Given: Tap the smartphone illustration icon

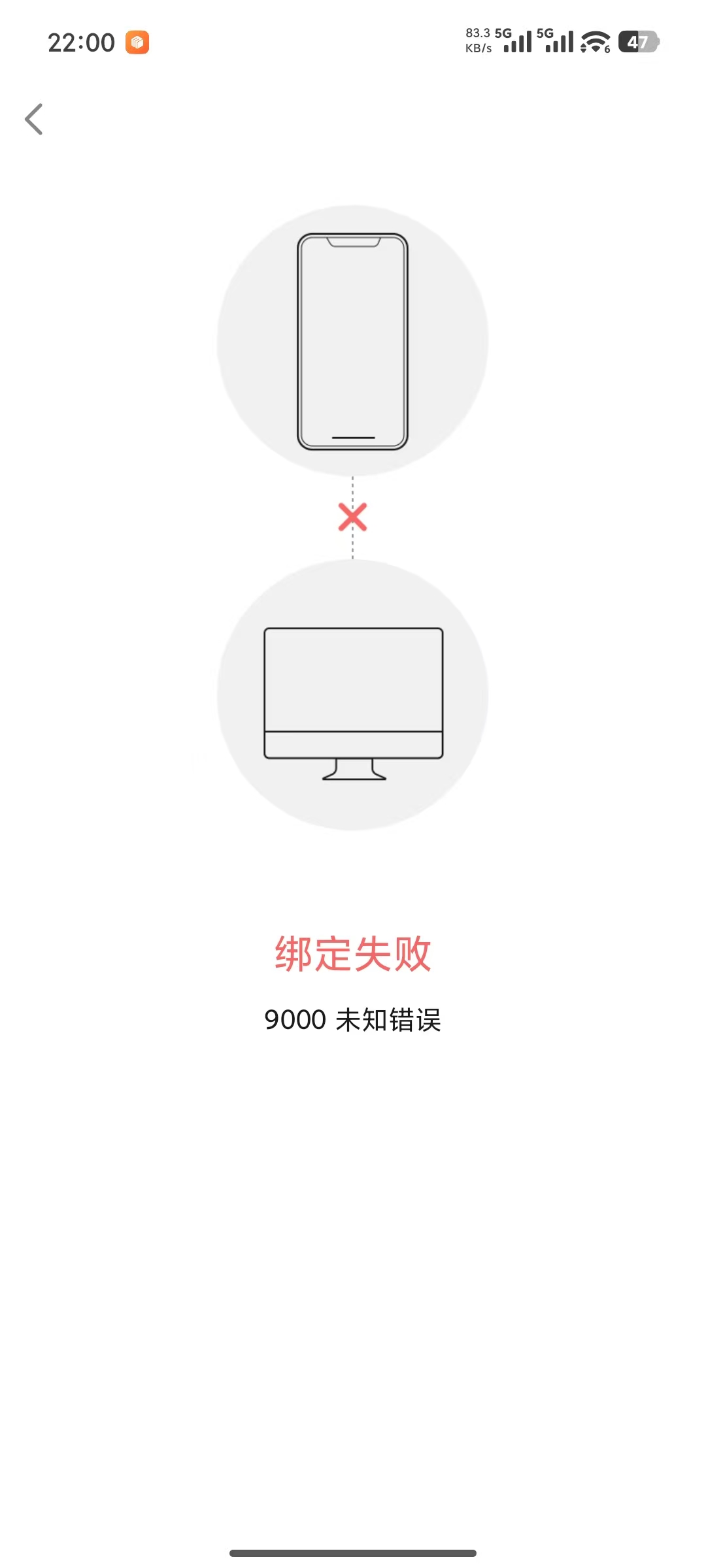Looking at the screenshot, I should (x=352, y=342).
